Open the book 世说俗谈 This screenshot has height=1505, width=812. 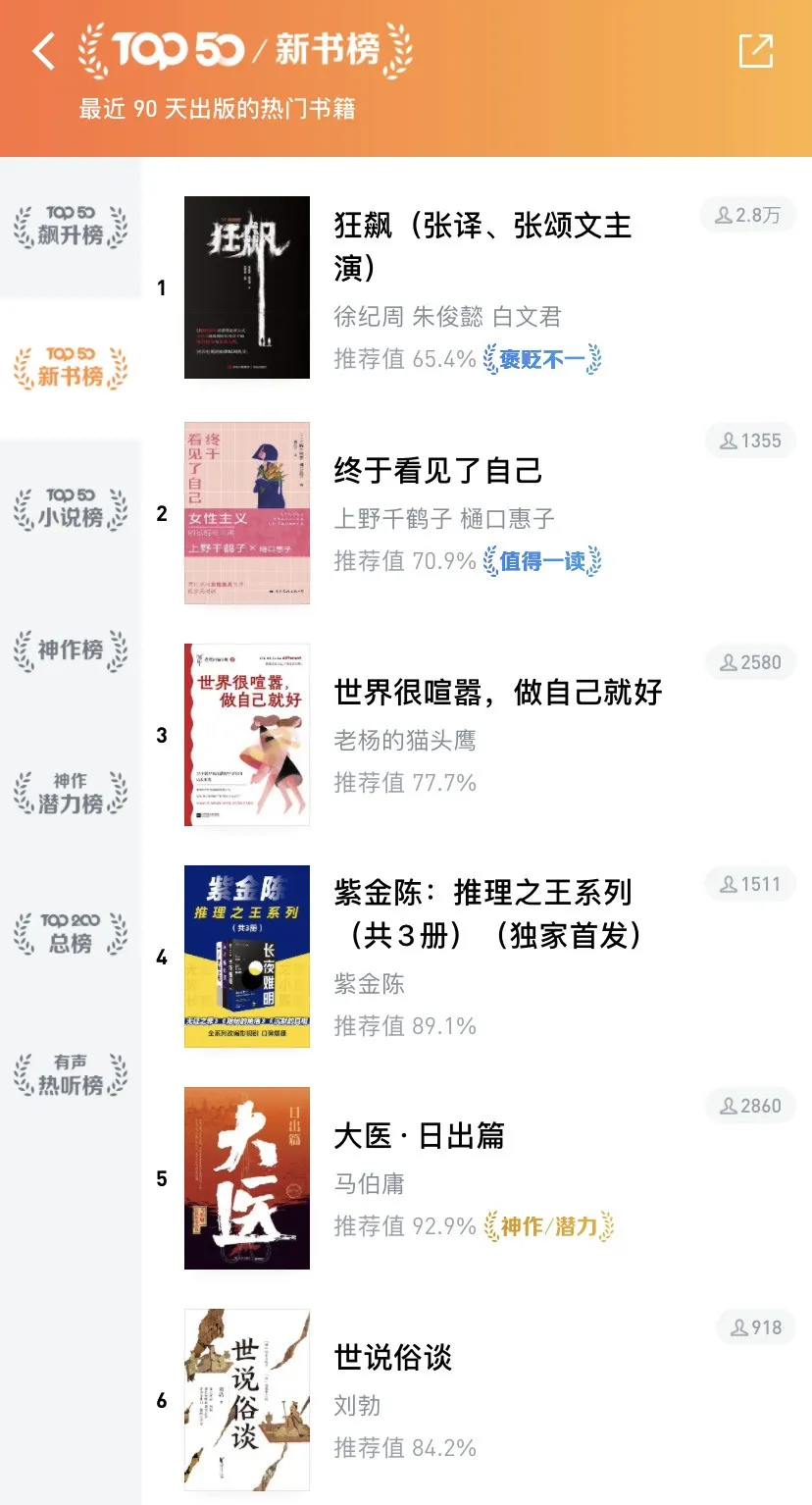tap(392, 1358)
